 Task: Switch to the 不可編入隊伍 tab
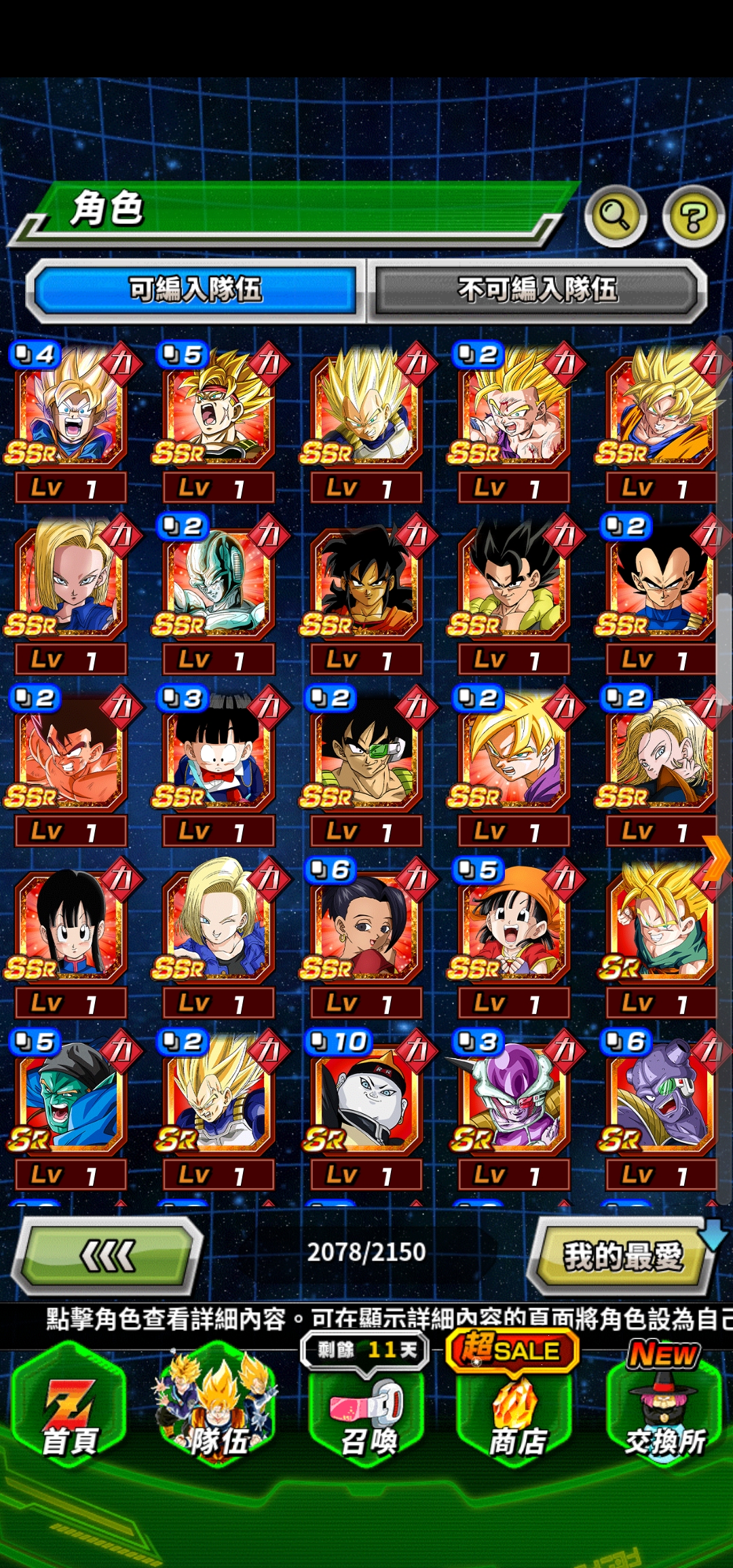coord(537,290)
